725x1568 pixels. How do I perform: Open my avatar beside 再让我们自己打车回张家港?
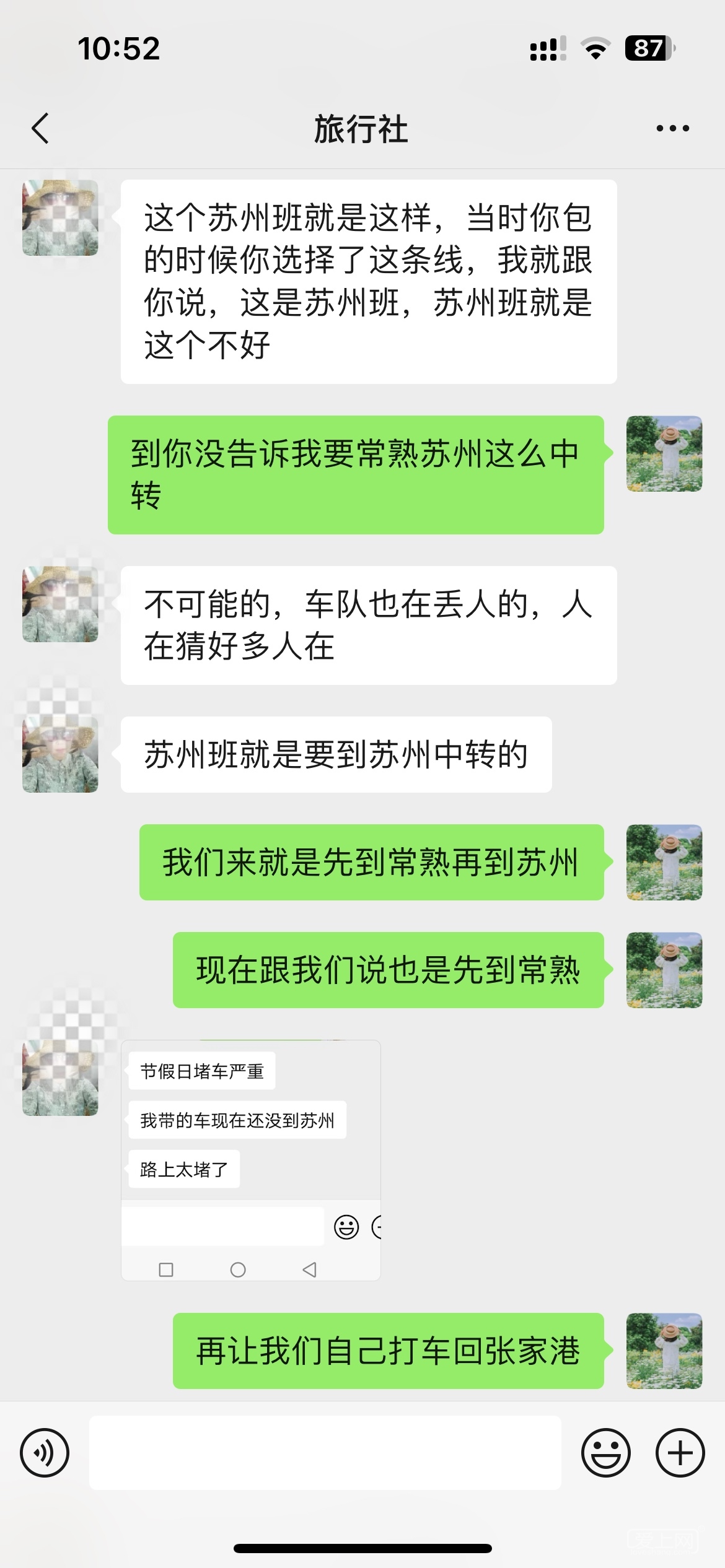pos(664,1351)
